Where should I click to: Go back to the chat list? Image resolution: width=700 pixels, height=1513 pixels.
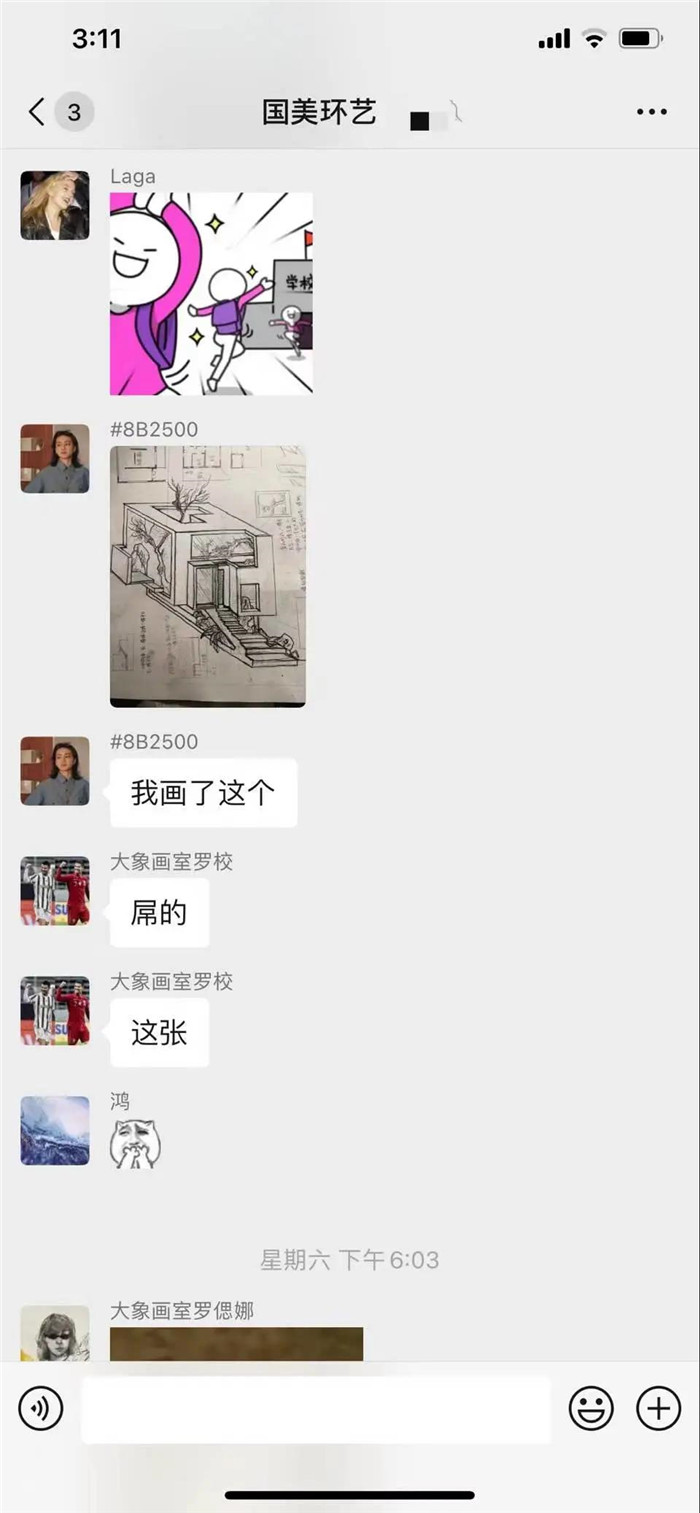point(38,111)
